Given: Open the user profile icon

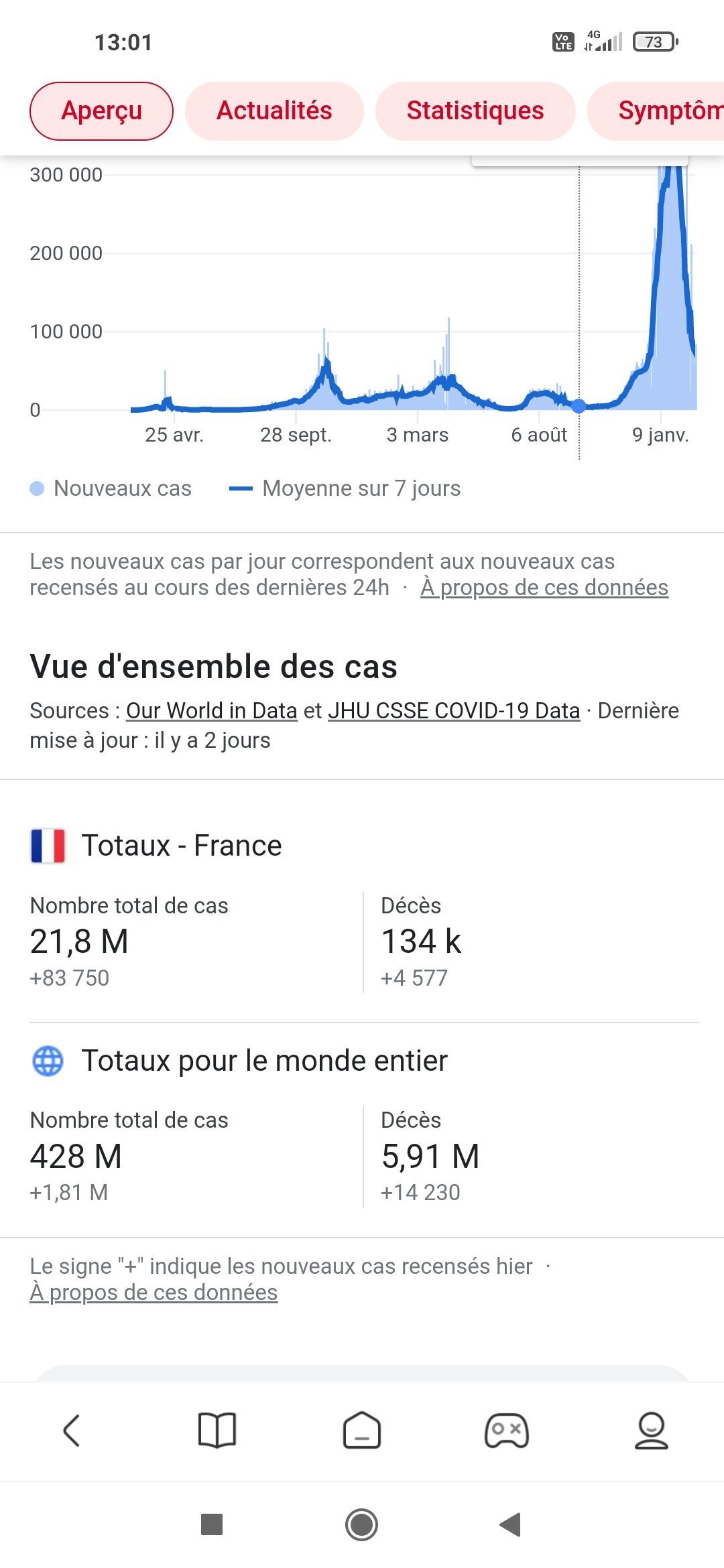Looking at the screenshot, I should click(651, 1431).
